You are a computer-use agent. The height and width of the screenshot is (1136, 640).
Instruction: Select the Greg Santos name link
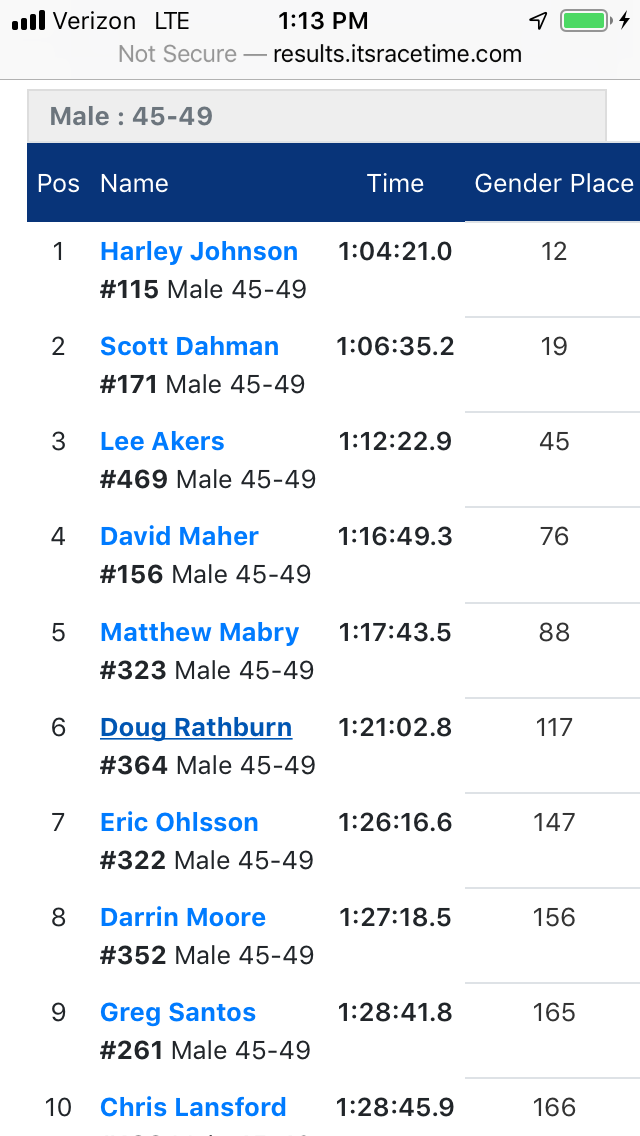coord(178,1013)
